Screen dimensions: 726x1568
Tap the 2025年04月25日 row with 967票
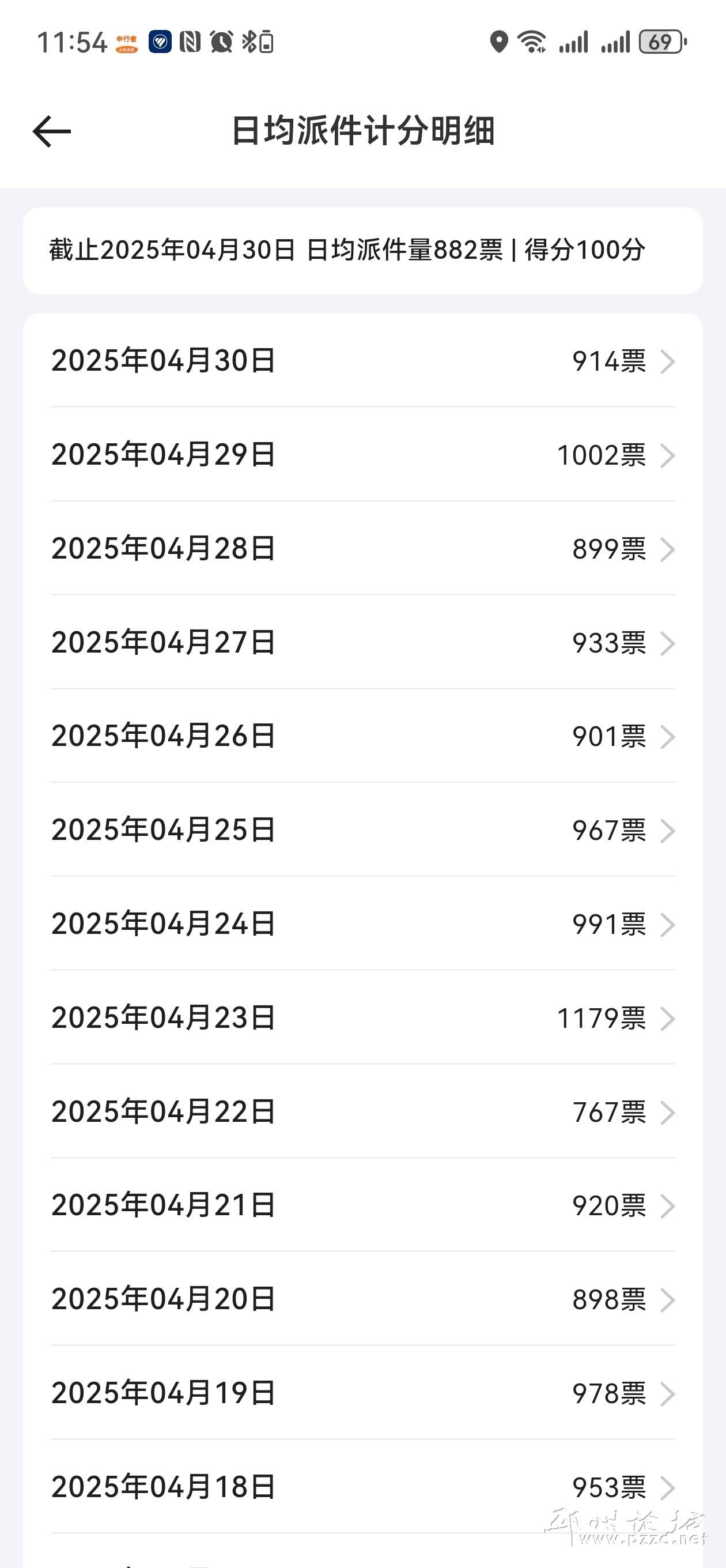(362, 830)
